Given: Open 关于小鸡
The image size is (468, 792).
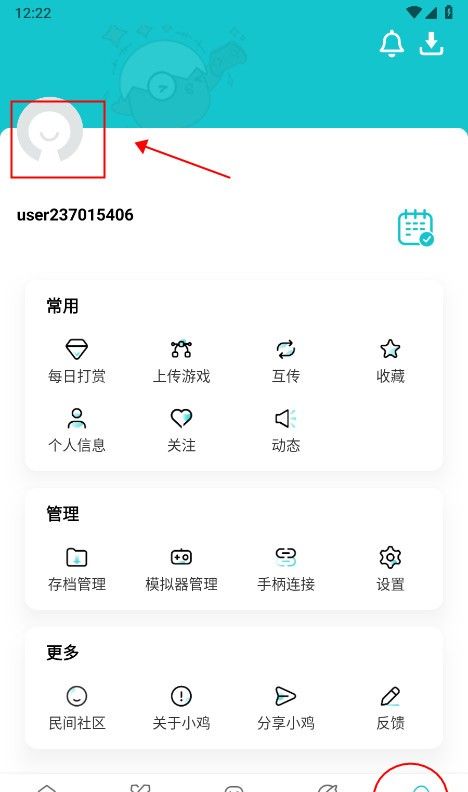Looking at the screenshot, I should [181, 708].
